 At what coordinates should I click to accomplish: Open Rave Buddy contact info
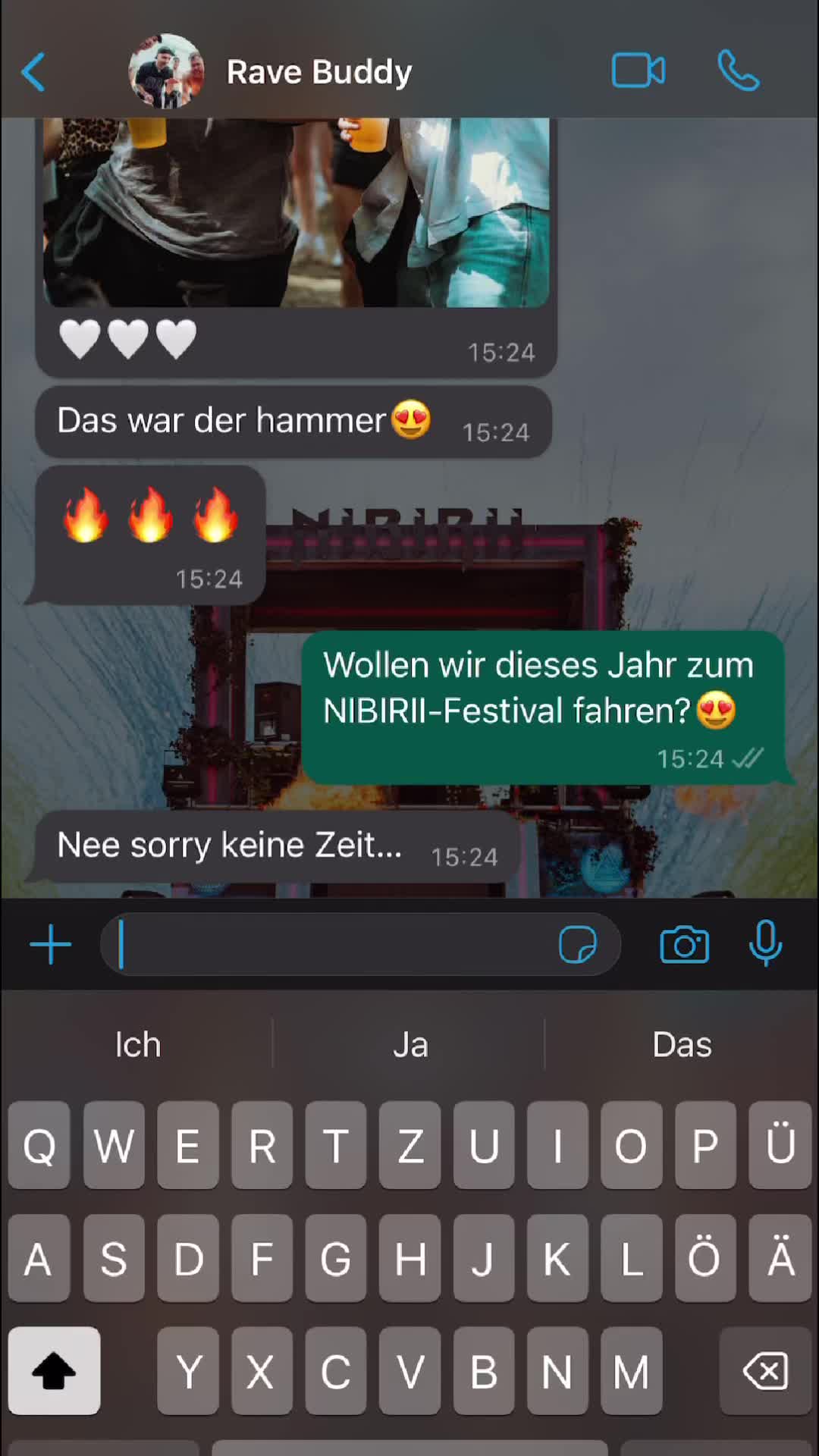tap(318, 72)
